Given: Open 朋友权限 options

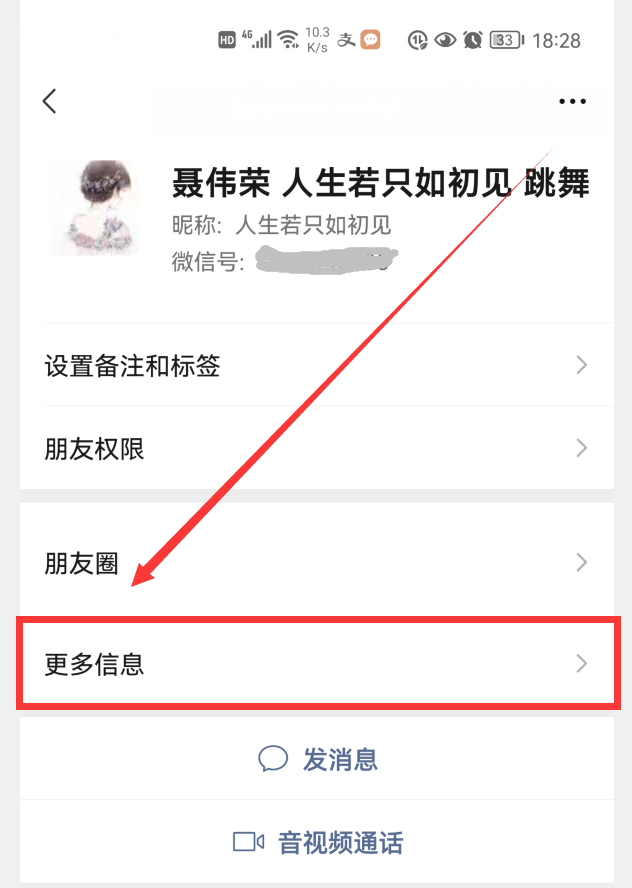Looking at the screenshot, I should tap(316, 449).
